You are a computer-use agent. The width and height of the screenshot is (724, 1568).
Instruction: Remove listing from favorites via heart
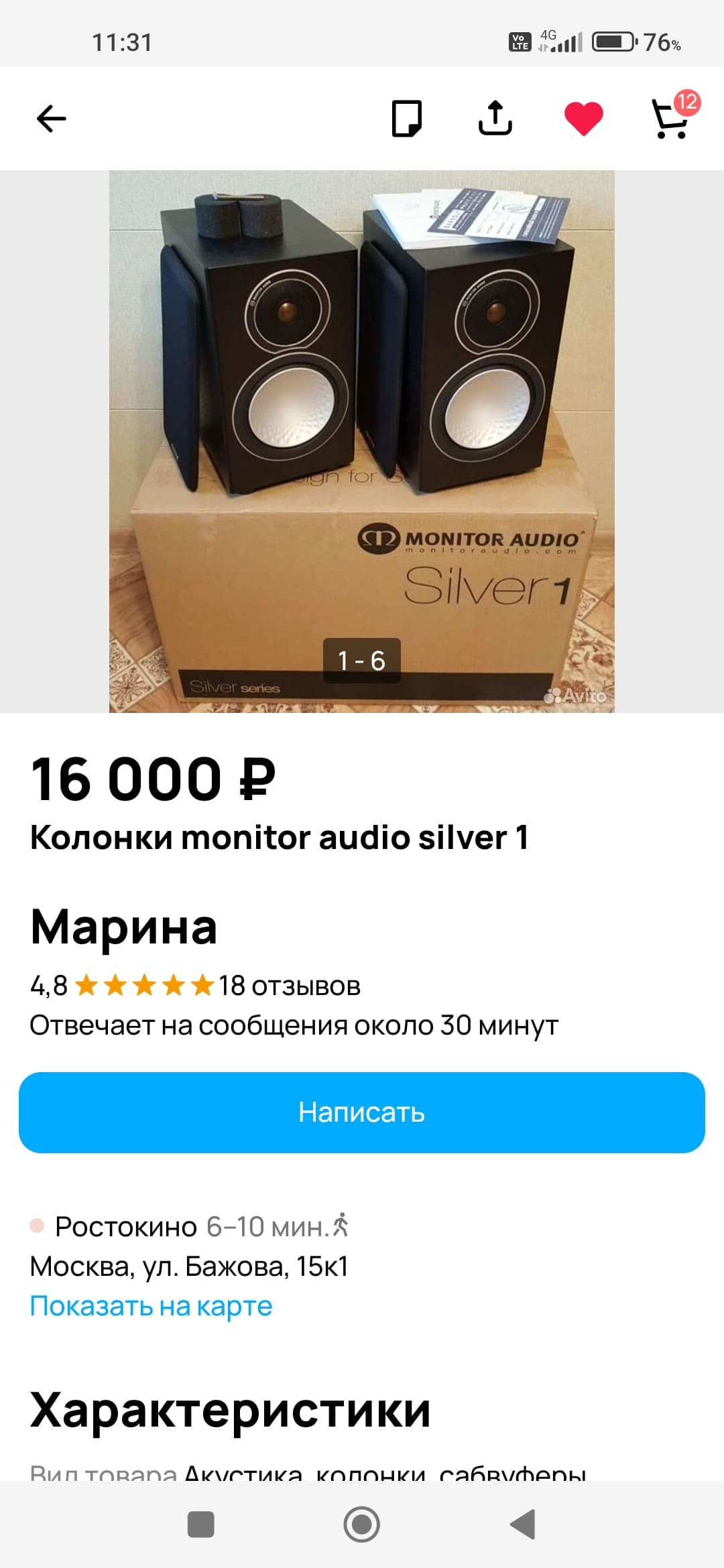(x=584, y=119)
